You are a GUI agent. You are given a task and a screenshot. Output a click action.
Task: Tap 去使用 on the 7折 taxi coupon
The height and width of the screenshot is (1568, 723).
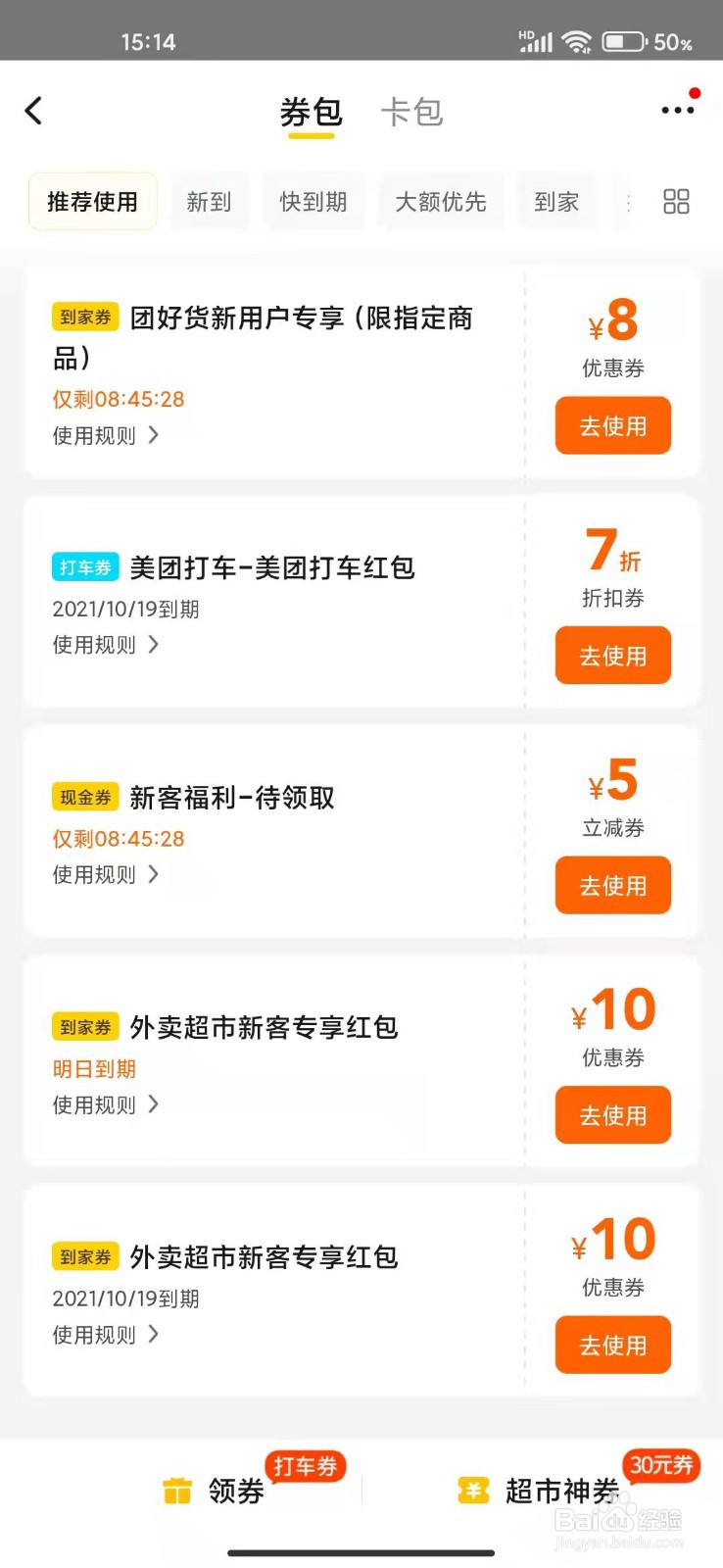[612, 655]
